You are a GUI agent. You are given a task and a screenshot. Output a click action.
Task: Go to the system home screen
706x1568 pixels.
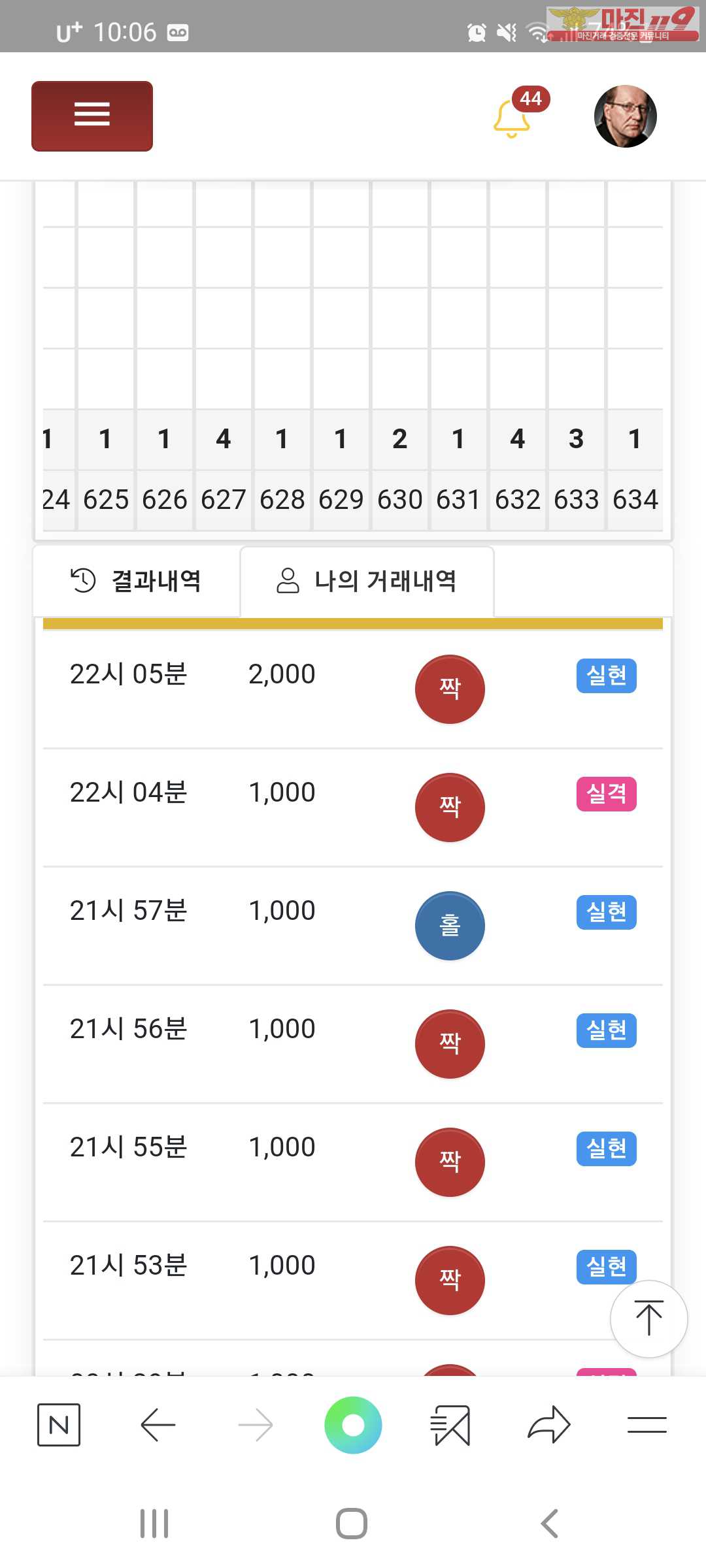pos(352,1524)
